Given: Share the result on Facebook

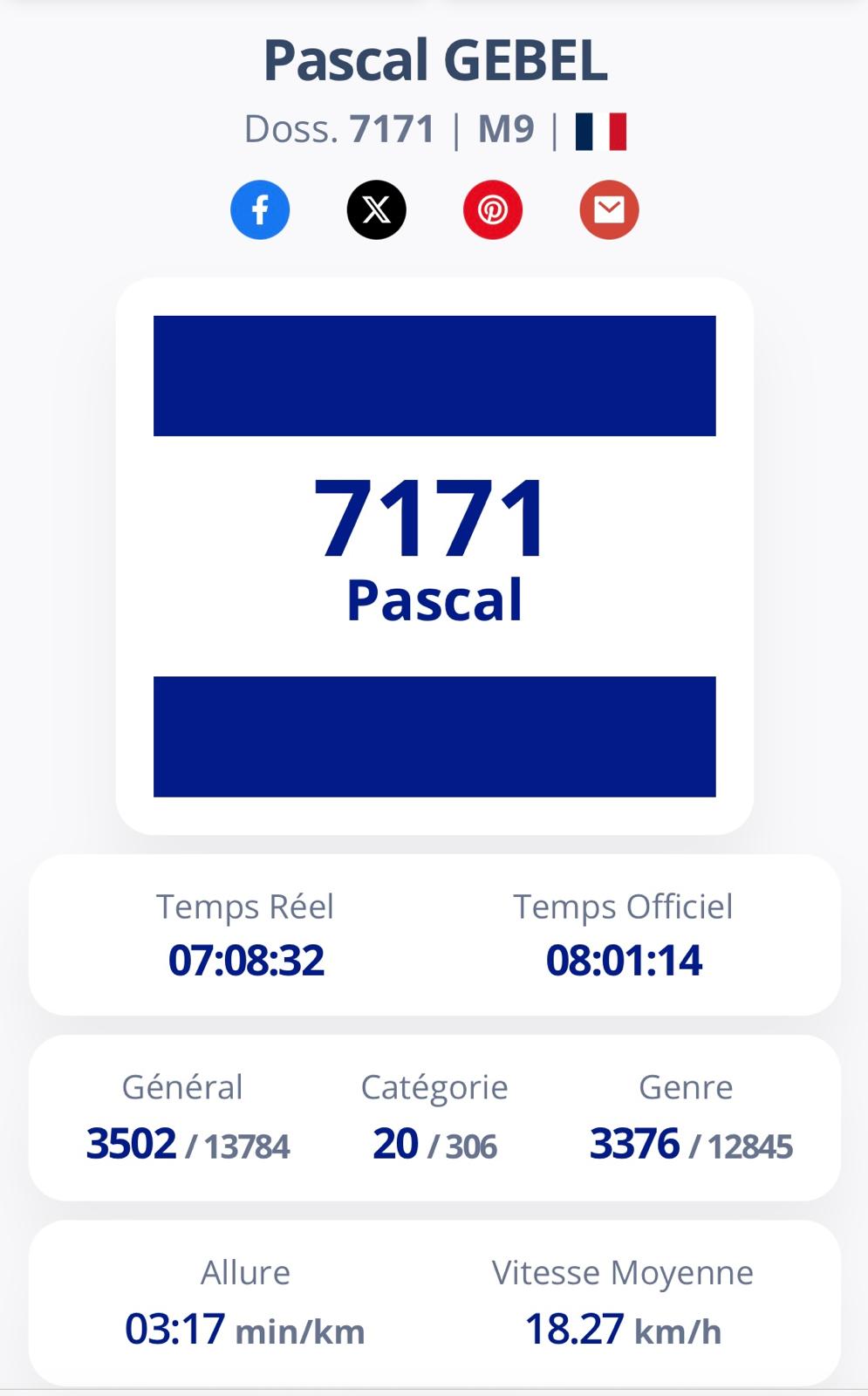Looking at the screenshot, I should [x=260, y=210].
